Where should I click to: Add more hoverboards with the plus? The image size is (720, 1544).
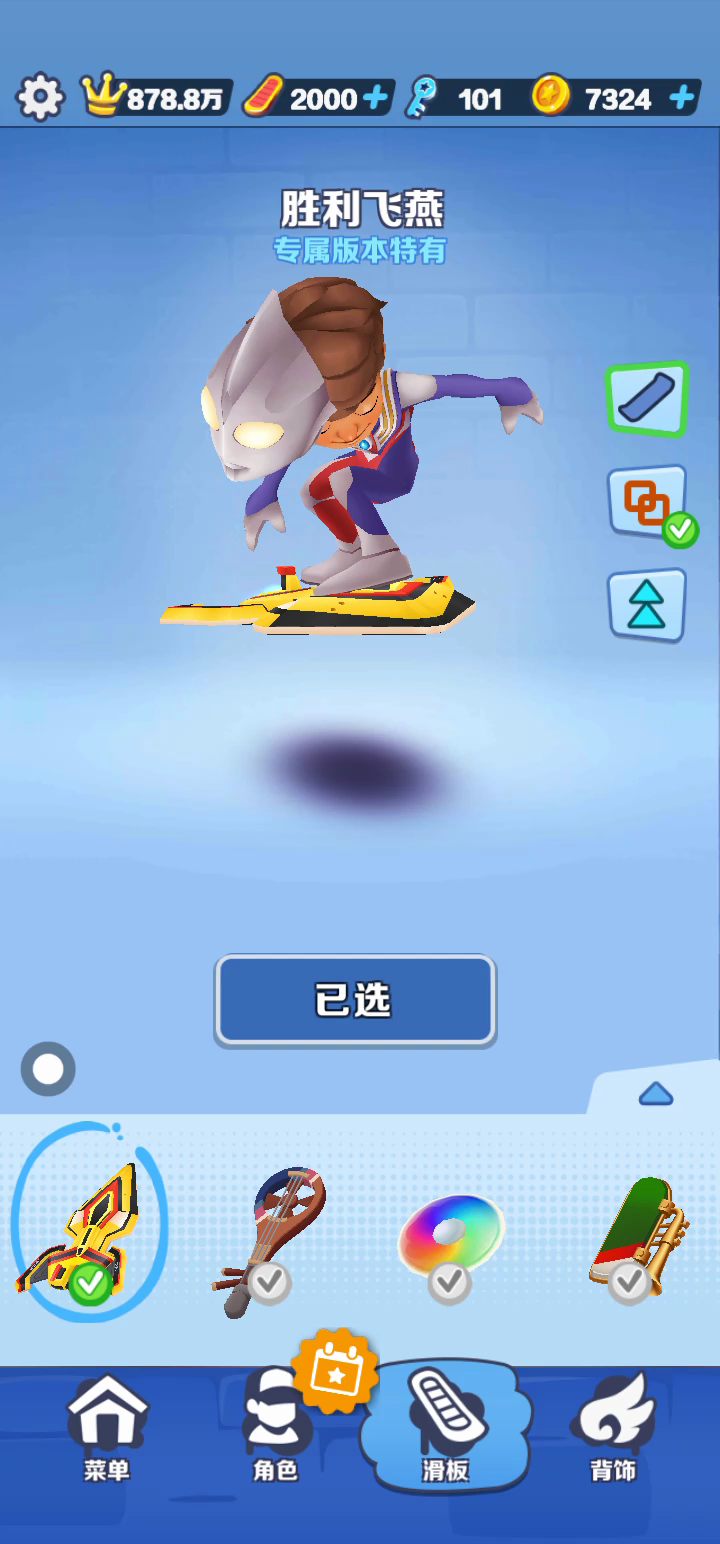[x=375, y=98]
